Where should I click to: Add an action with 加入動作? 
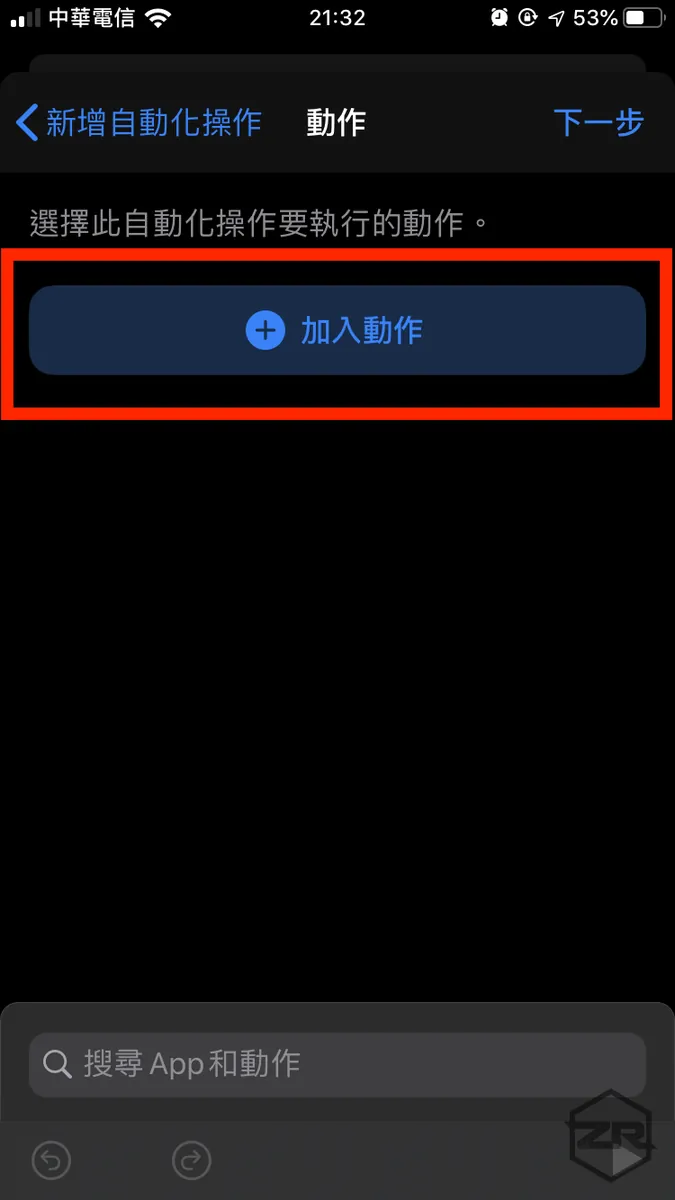[x=337, y=331]
